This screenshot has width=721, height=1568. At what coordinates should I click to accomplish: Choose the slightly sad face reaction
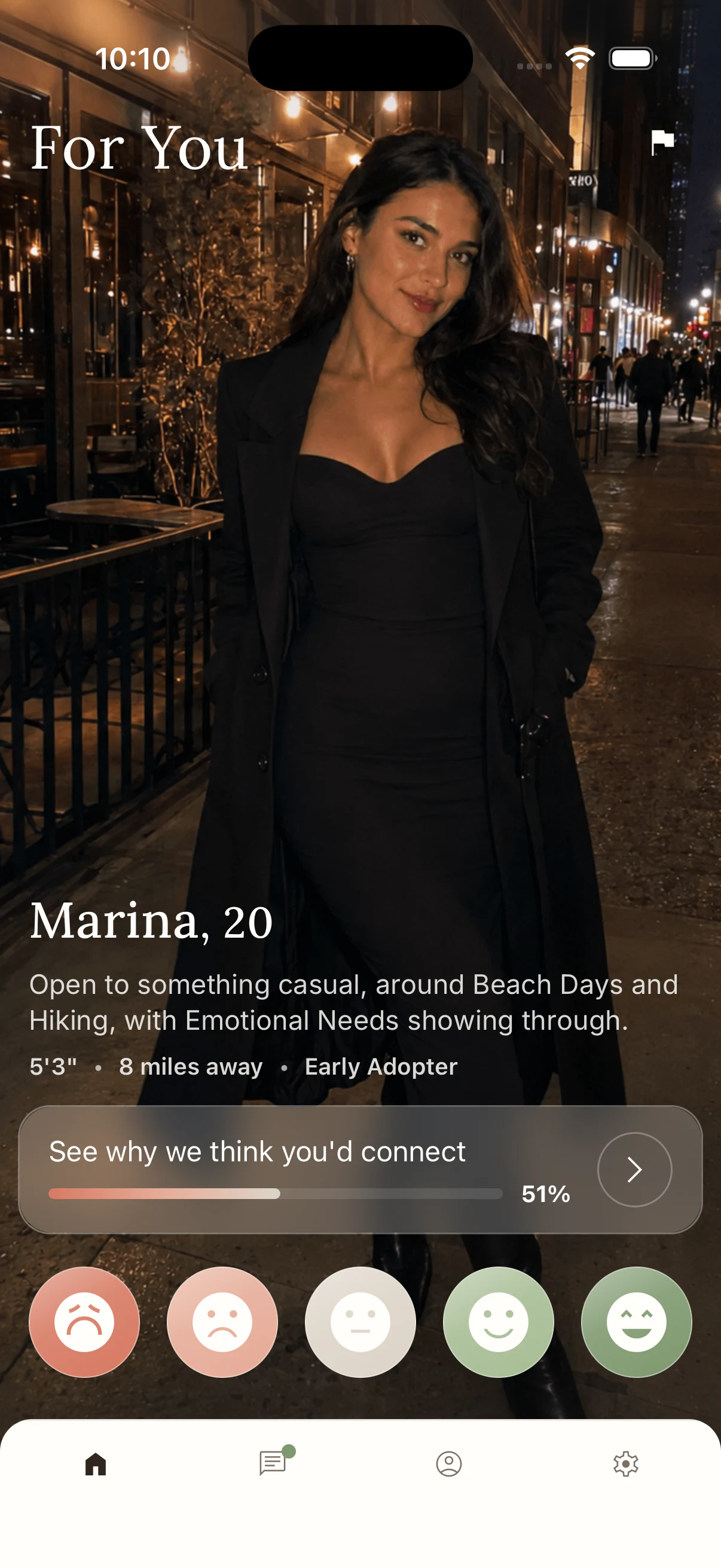click(x=222, y=1322)
